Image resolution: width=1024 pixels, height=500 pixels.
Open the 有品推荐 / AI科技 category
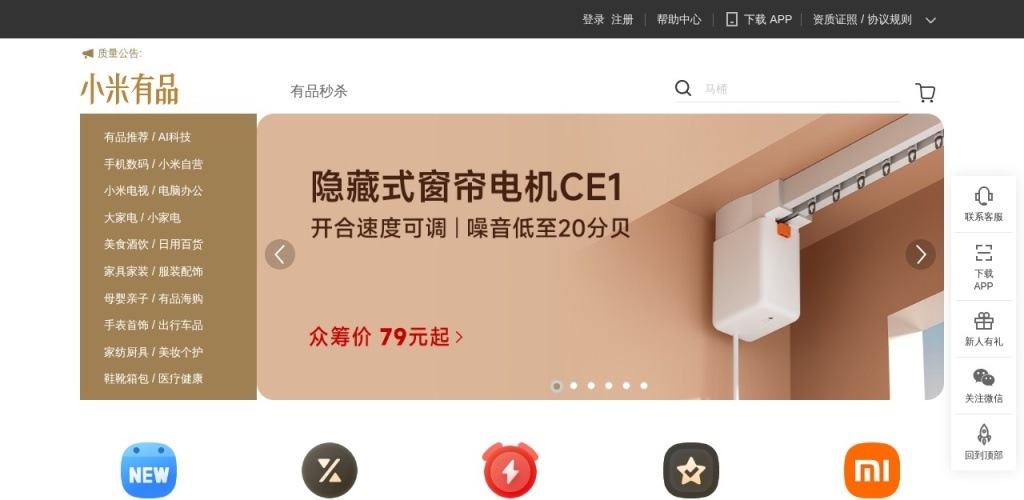[147, 137]
